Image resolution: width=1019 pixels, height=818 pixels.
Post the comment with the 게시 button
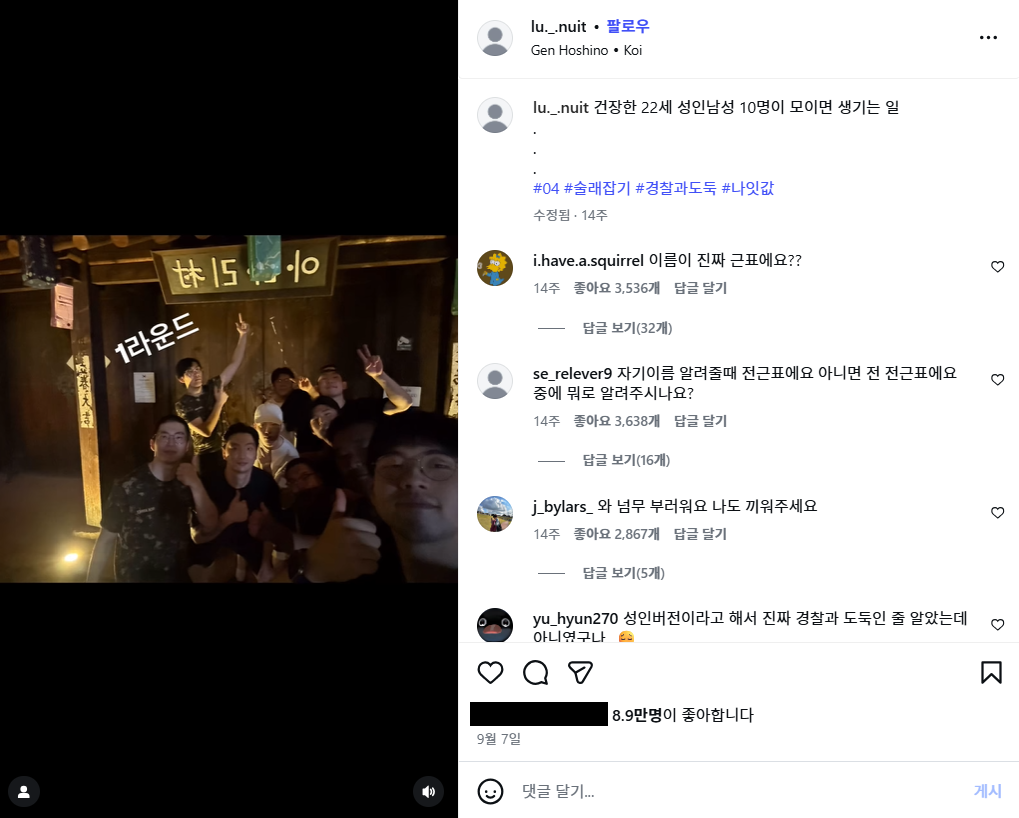pos(987,791)
